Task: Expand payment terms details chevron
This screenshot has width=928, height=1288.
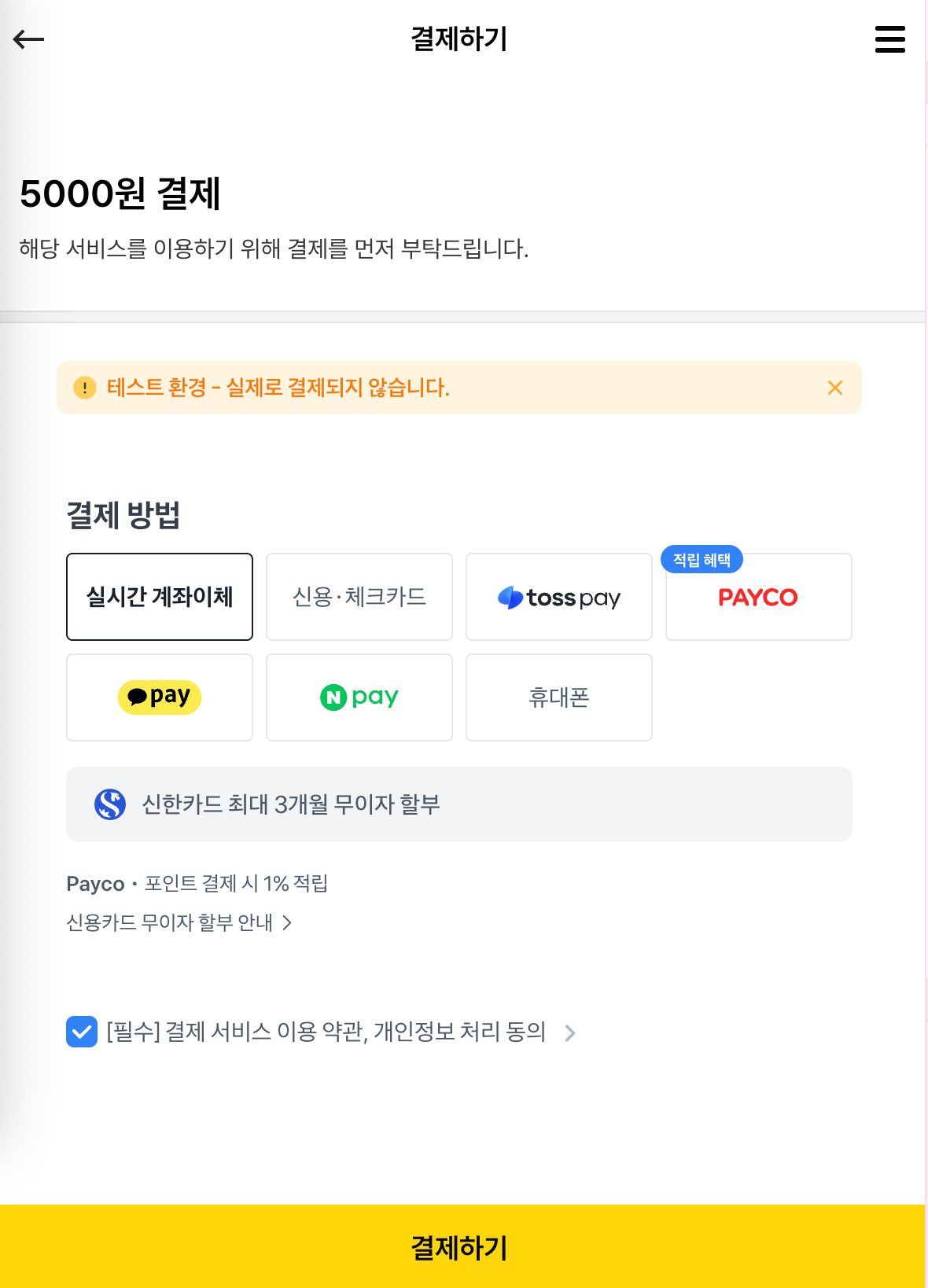Action: click(x=570, y=1032)
